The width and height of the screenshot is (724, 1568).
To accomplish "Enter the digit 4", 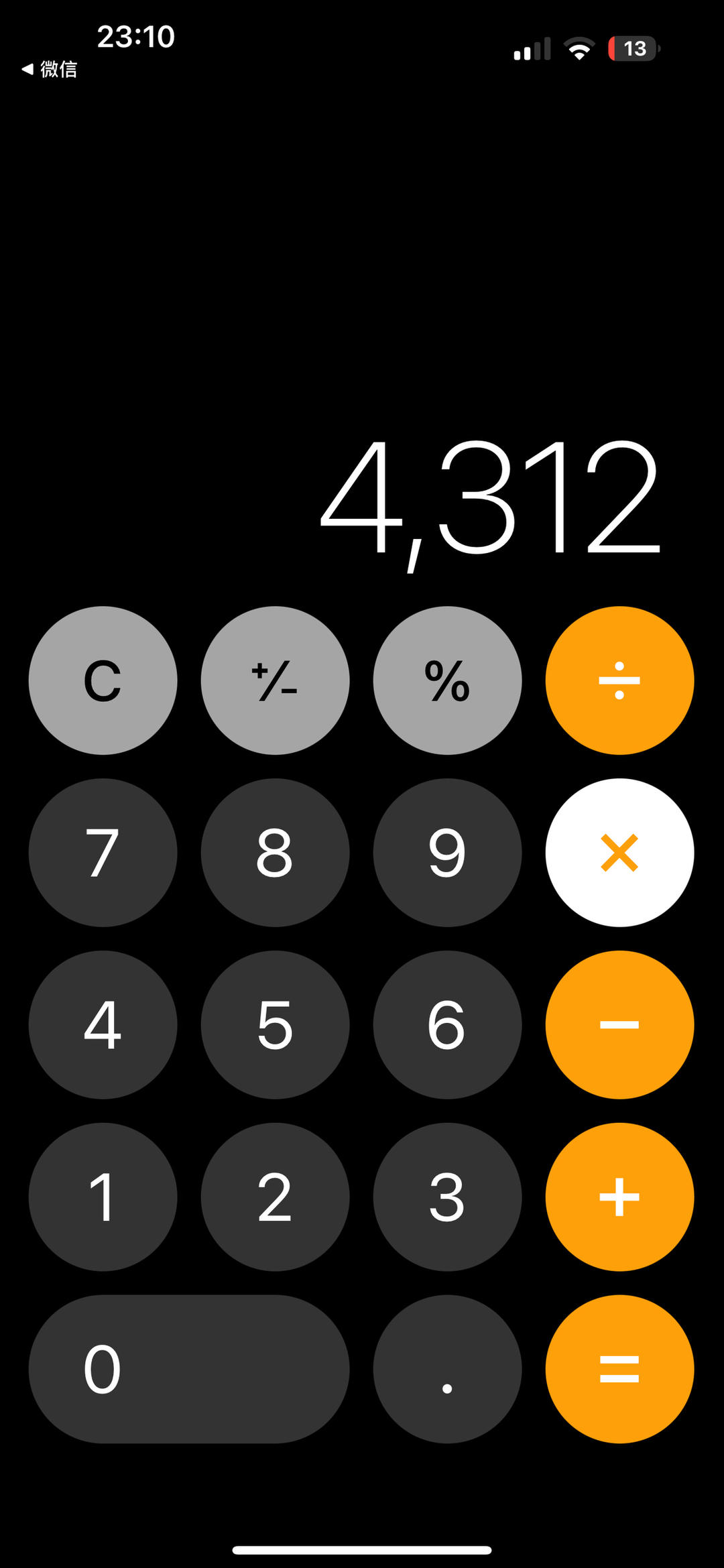I will (x=103, y=1024).
